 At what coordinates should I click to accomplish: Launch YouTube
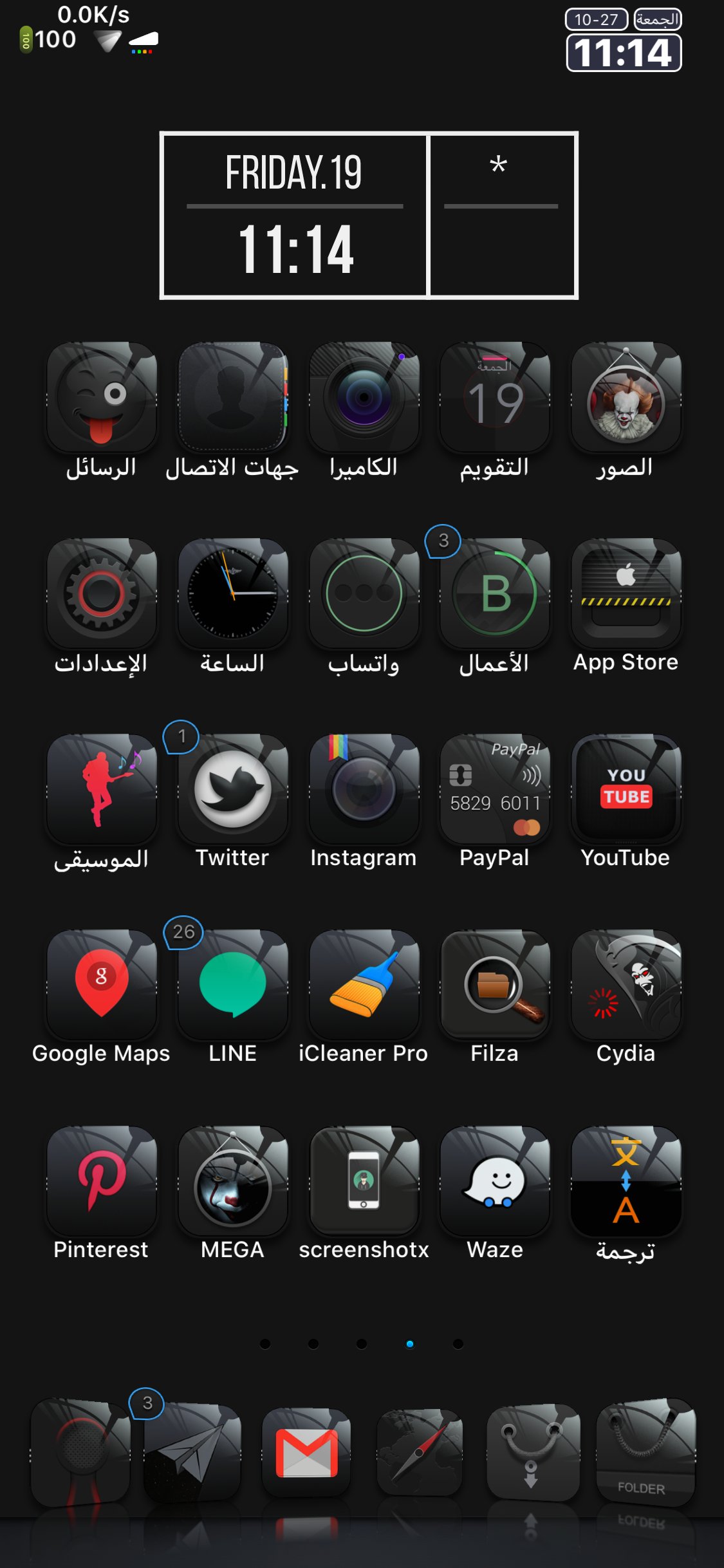click(x=626, y=789)
